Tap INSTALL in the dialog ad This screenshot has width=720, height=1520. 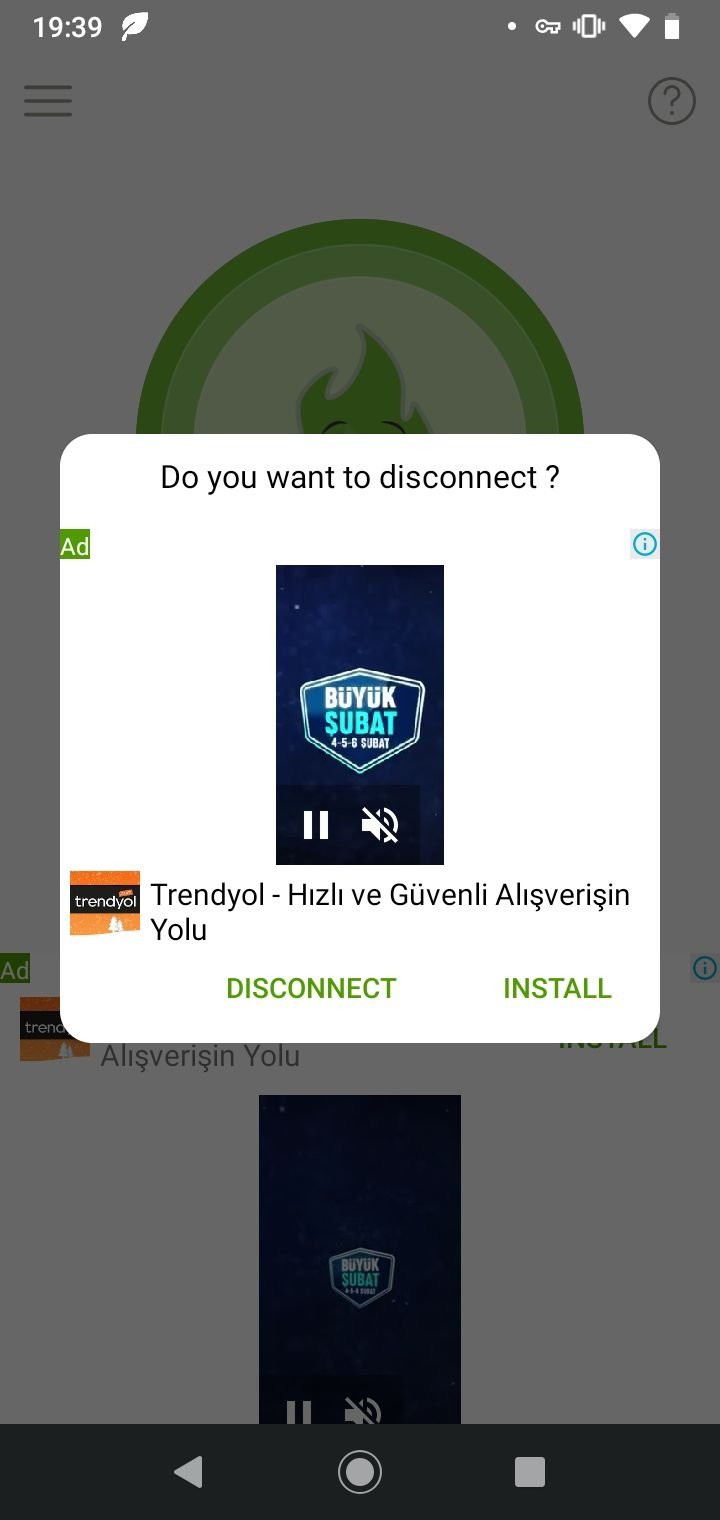(x=557, y=988)
